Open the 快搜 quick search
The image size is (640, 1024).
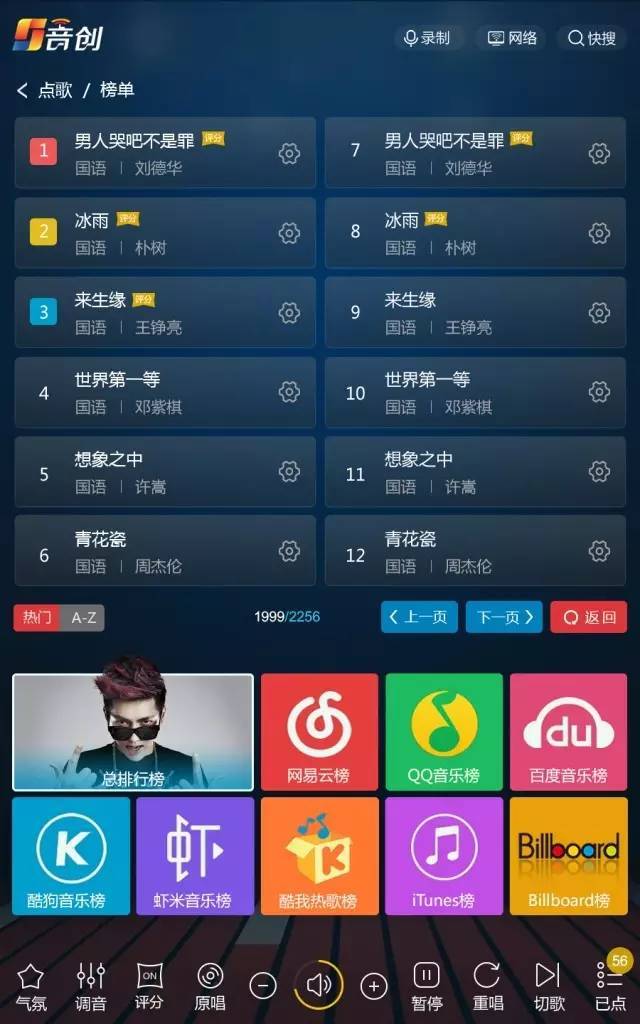[x=591, y=38]
